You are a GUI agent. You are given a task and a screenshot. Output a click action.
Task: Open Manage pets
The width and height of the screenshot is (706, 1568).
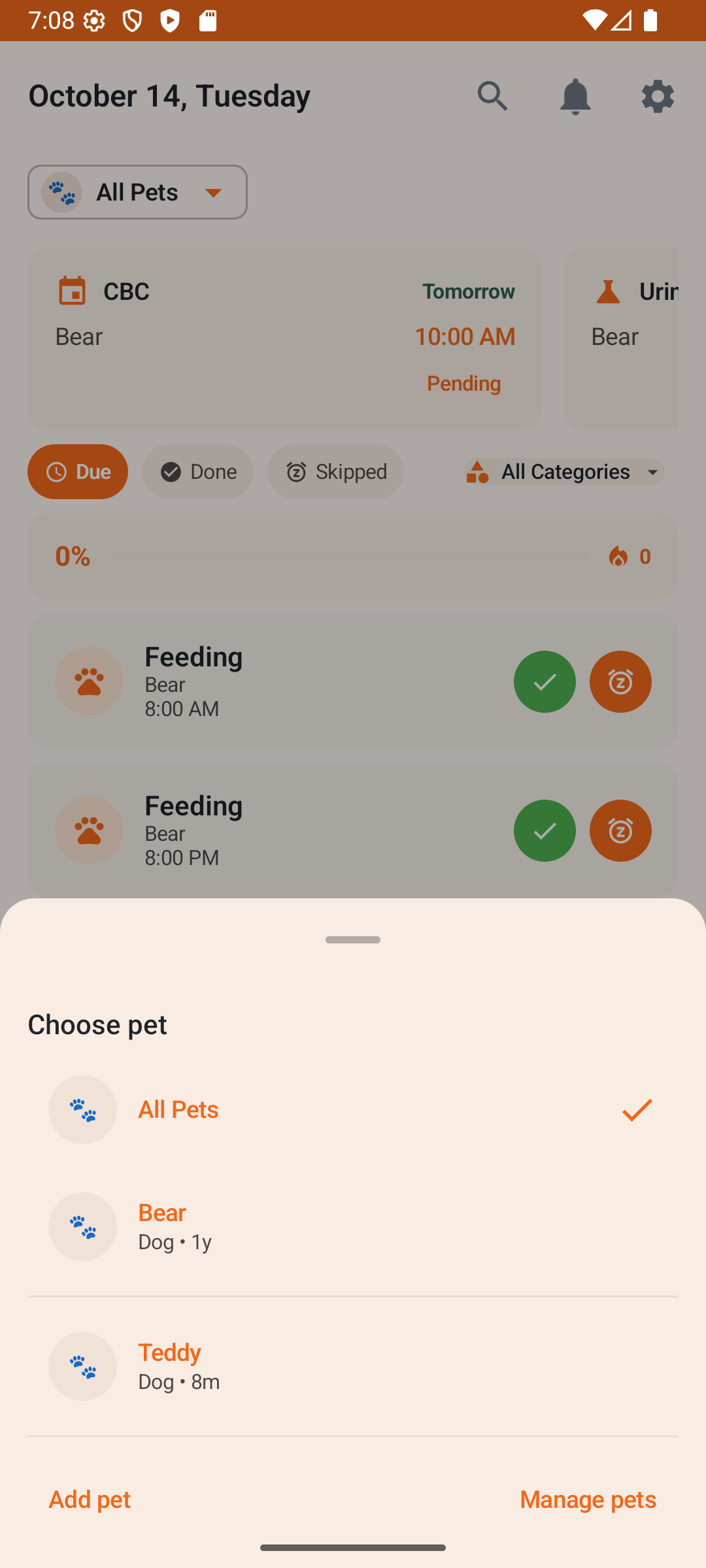pos(587,1499)
